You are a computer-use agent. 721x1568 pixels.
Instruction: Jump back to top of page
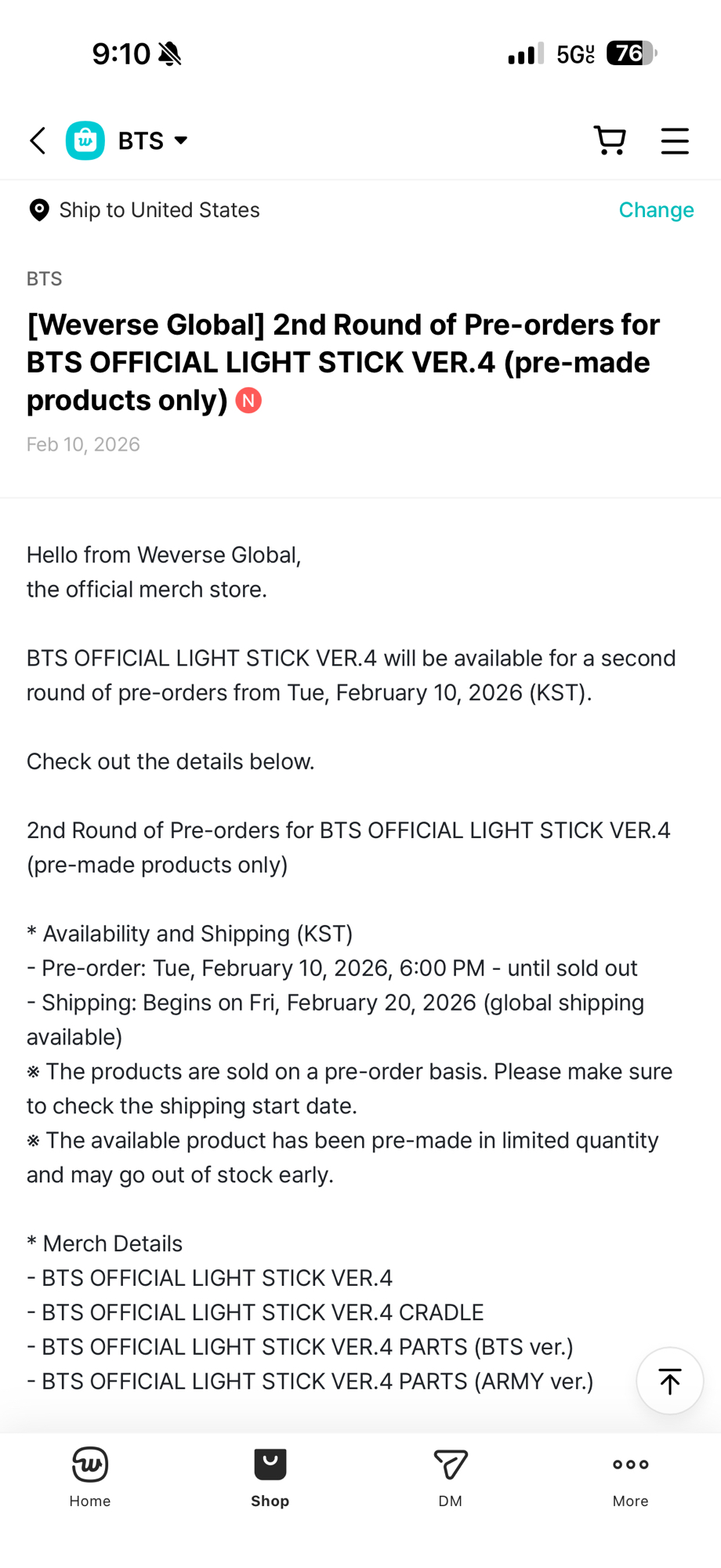click(x=669, y=1381)
